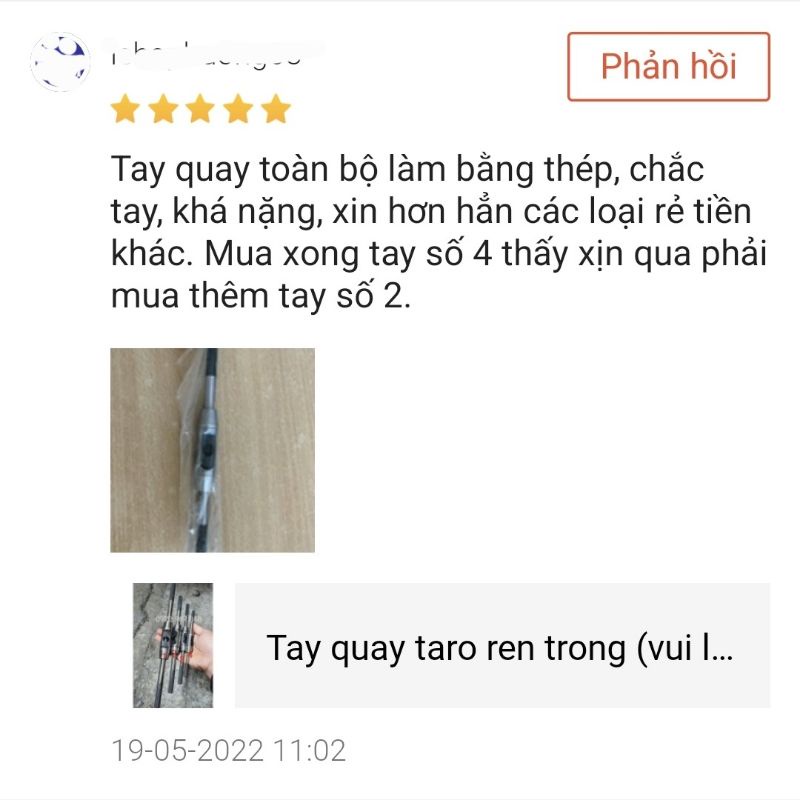This screenshot has height=800, width=800.
Task: Open the product Tay quay taro ren trong
Action: [x=500, y=647]
